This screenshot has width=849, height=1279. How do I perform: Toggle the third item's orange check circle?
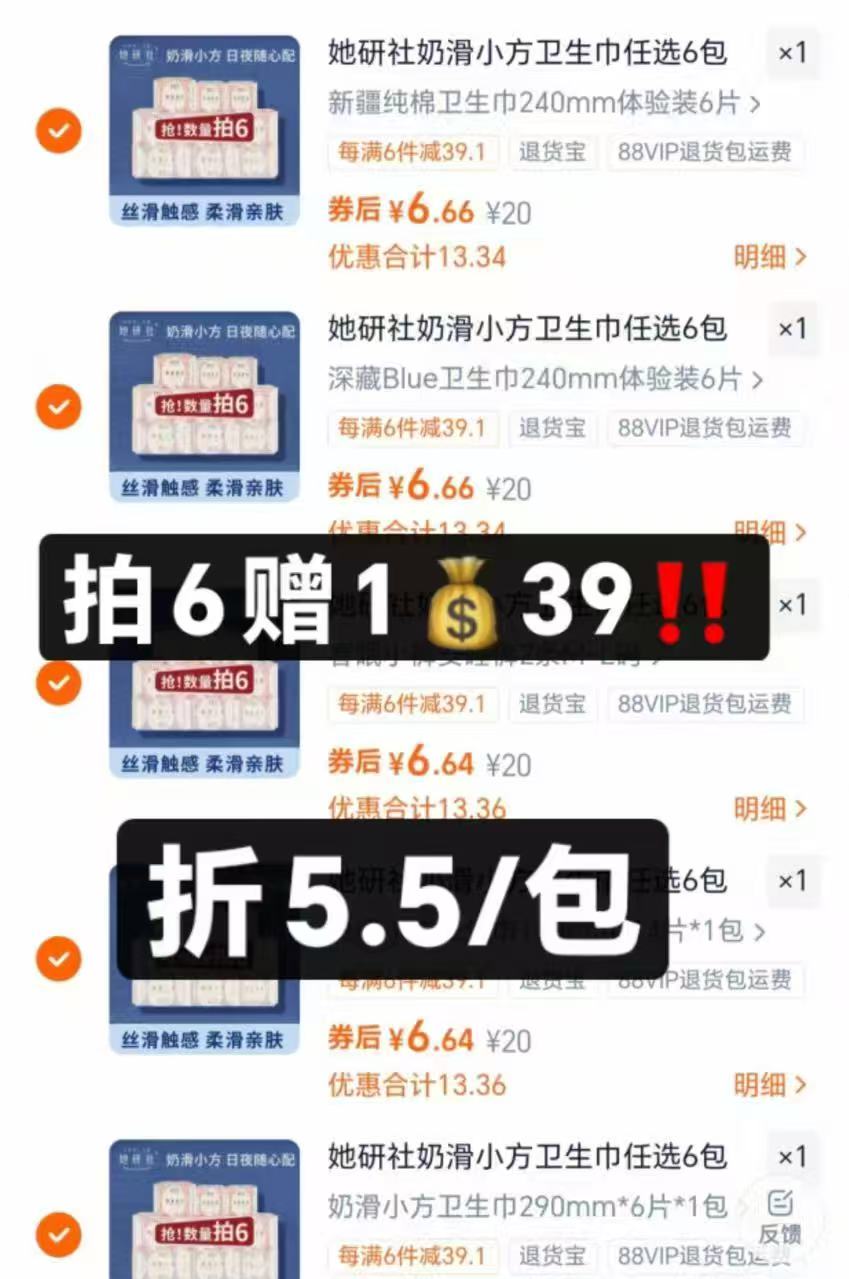(x=57, y=683)
